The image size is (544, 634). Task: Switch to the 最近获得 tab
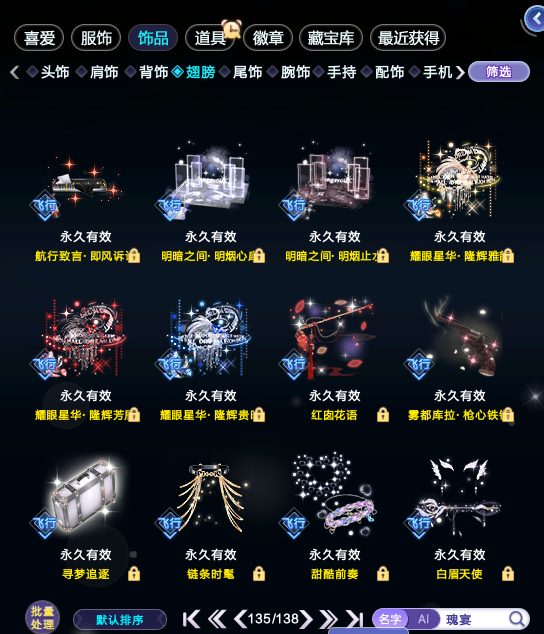[408, 38]
